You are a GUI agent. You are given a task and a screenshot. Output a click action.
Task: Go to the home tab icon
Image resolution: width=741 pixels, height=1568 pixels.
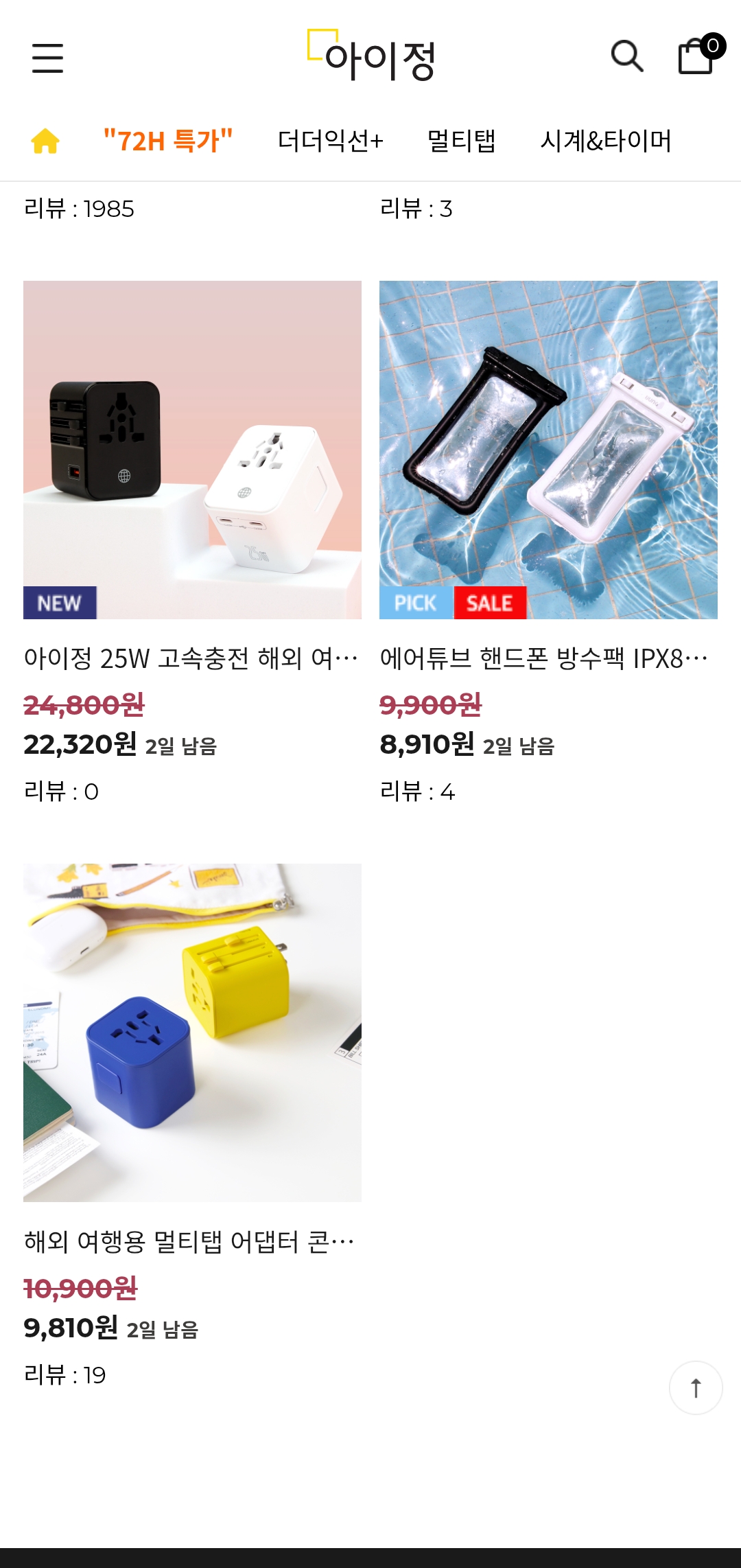45,141
